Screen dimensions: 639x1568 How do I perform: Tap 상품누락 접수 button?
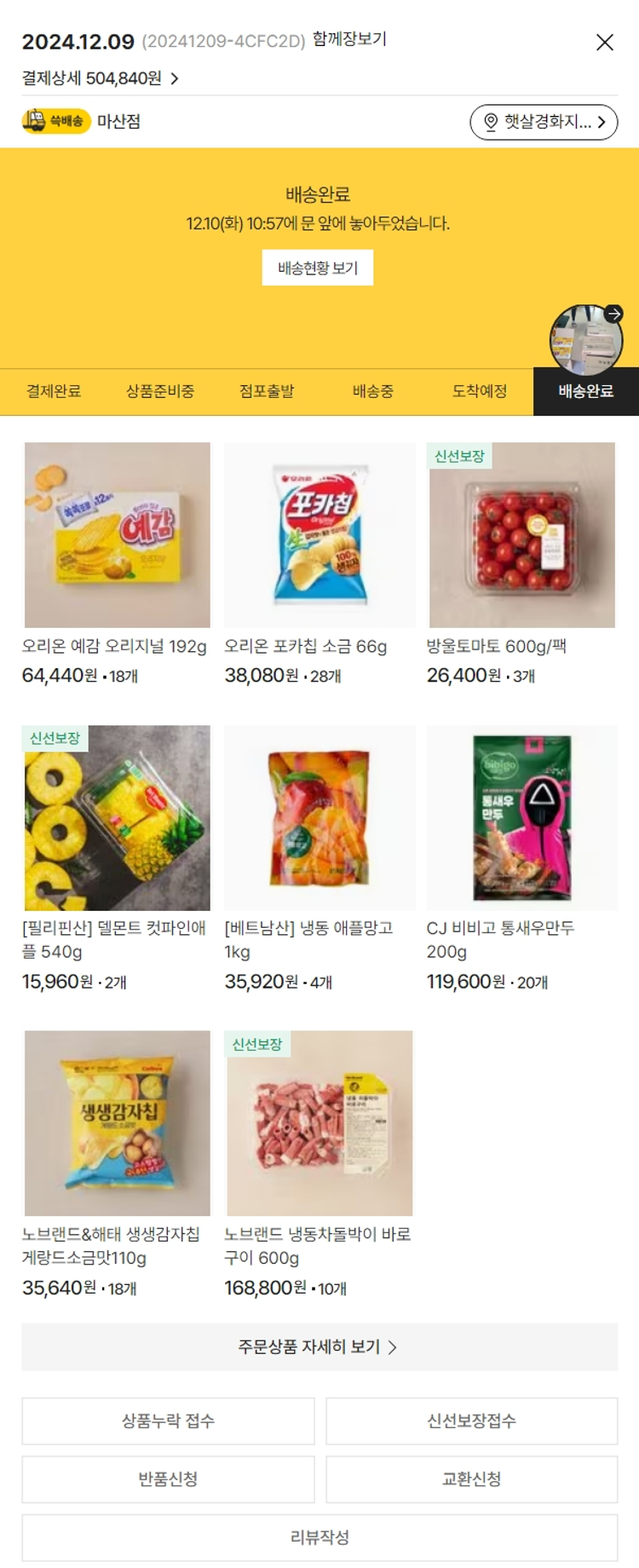[168, 1421]
